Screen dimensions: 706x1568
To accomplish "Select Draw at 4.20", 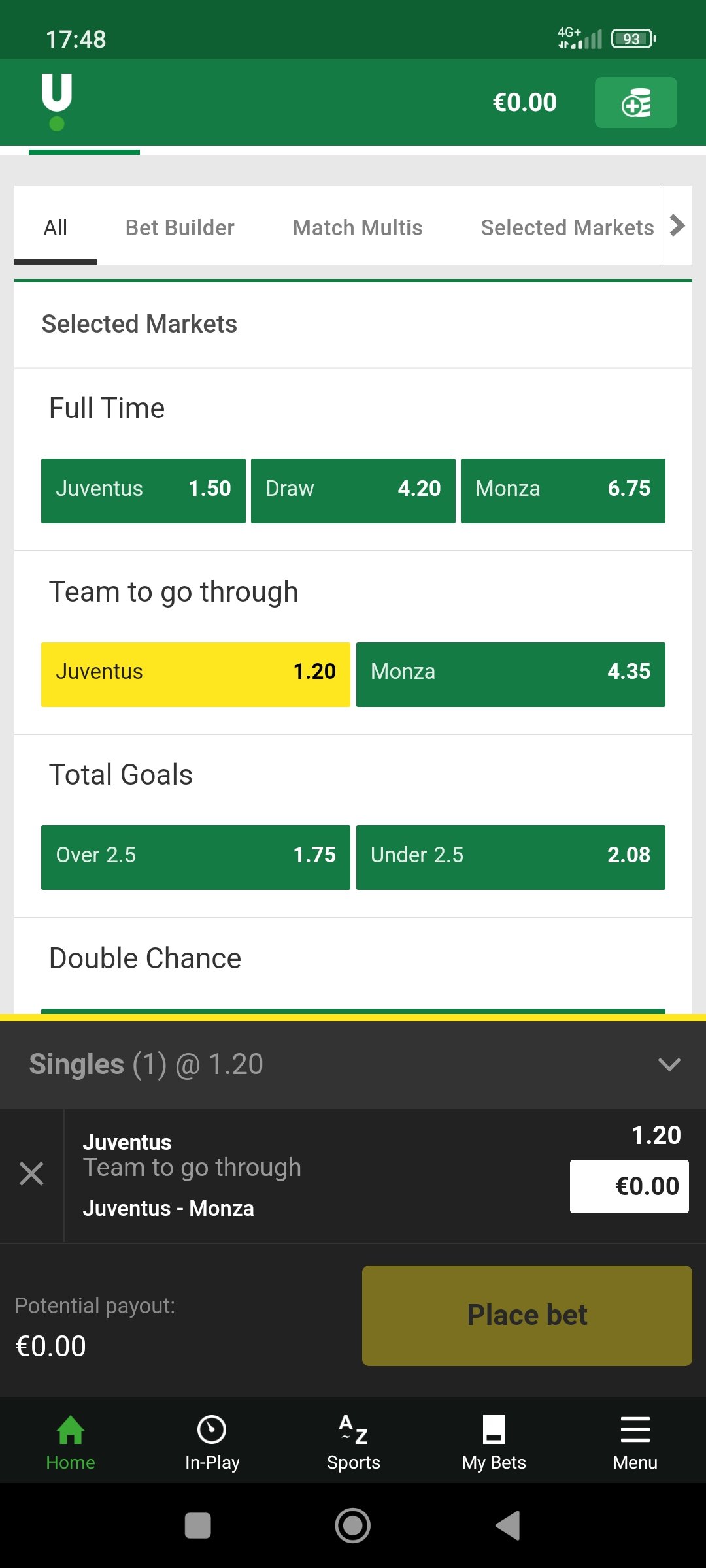I will click(x=353, y=491).
